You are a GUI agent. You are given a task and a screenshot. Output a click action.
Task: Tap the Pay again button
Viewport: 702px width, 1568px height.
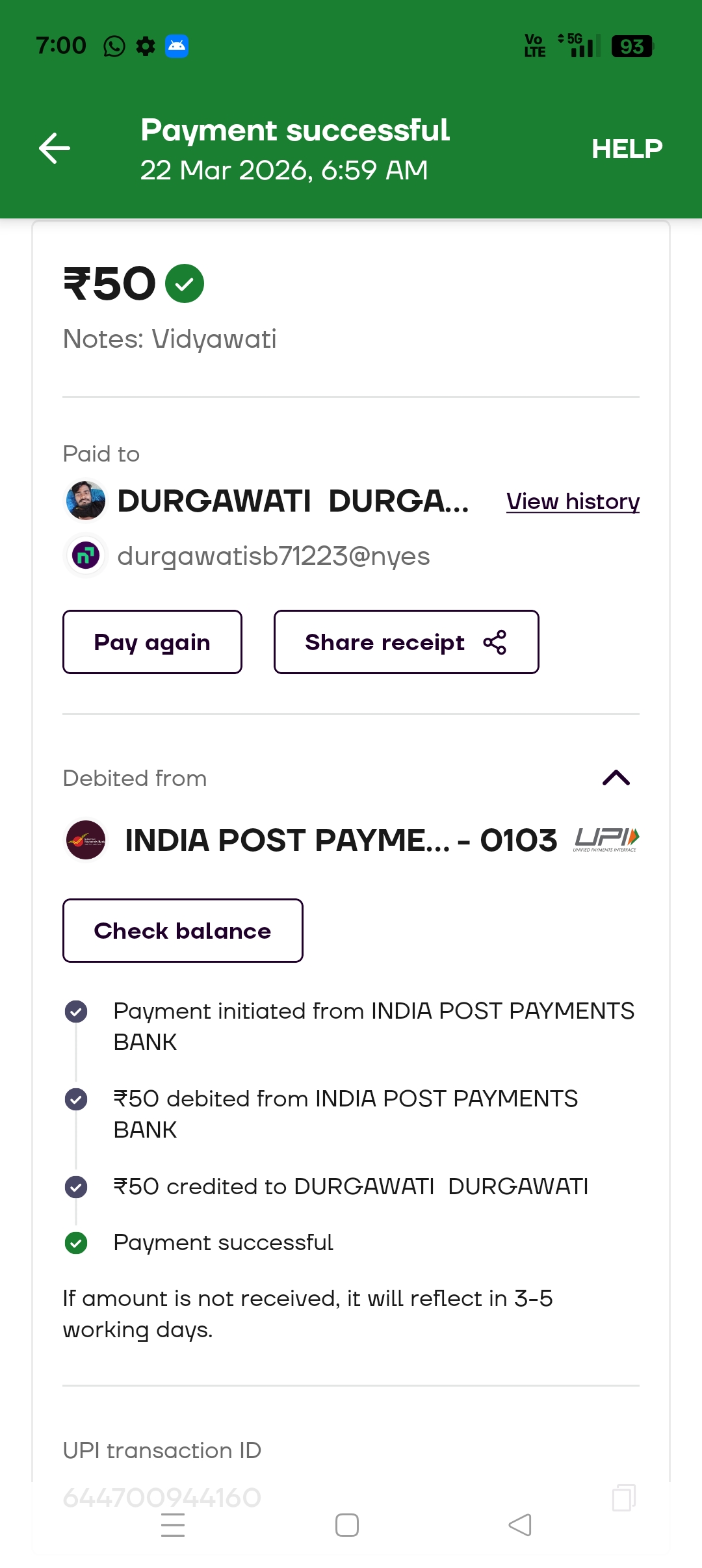[x=152, y=642]
